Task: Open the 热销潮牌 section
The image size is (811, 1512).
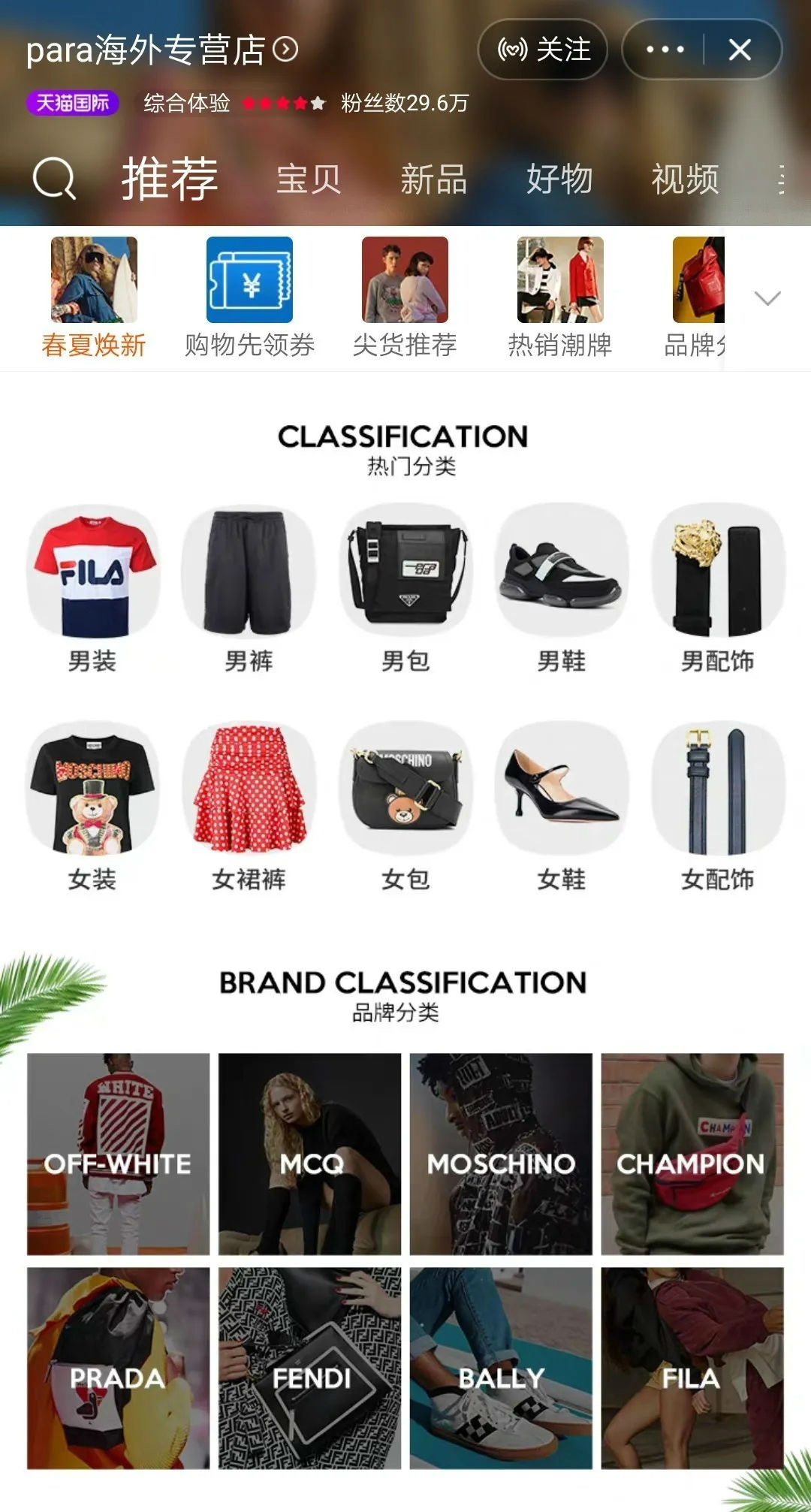Action: pyautogui.click(x=560, y=297)
